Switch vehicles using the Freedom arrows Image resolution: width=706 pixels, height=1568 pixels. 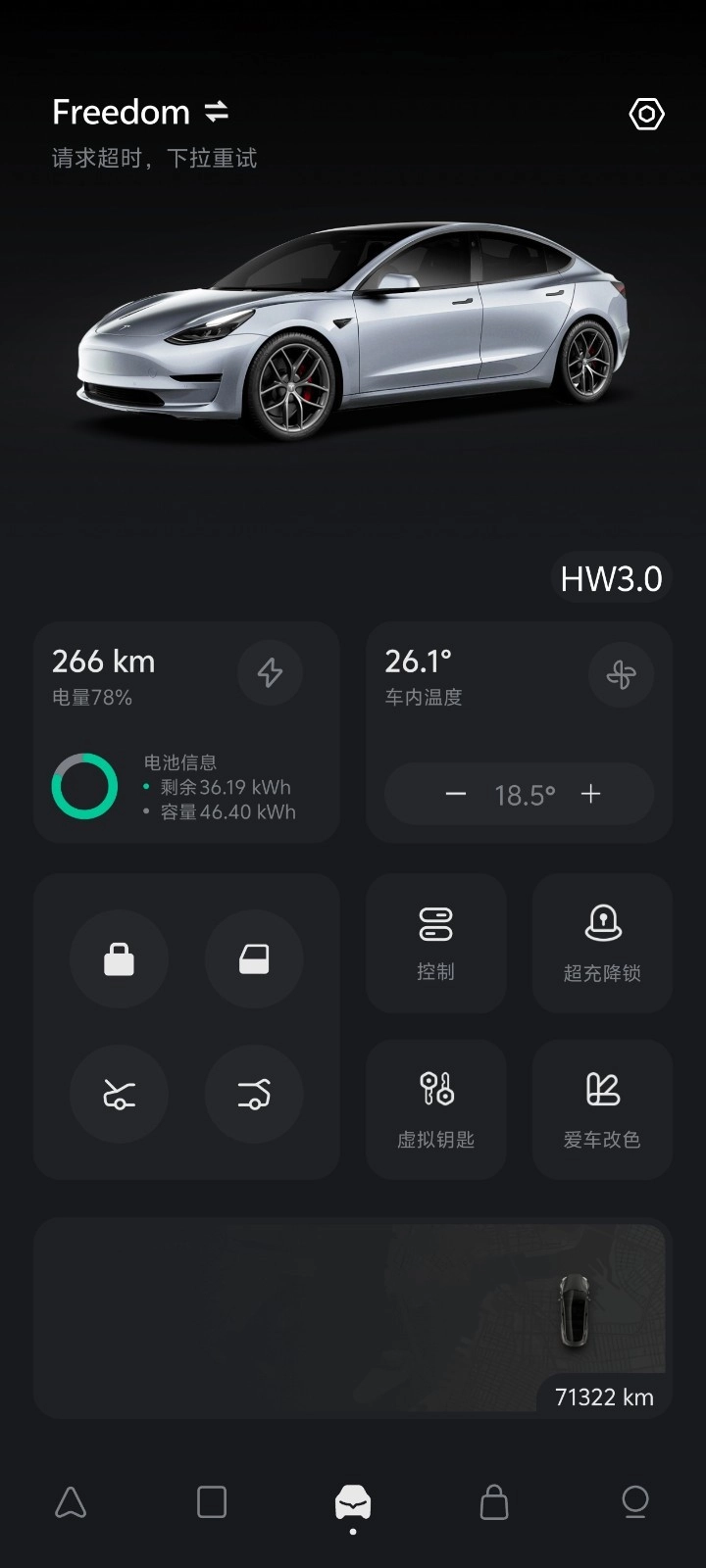[x=218, y=112]
